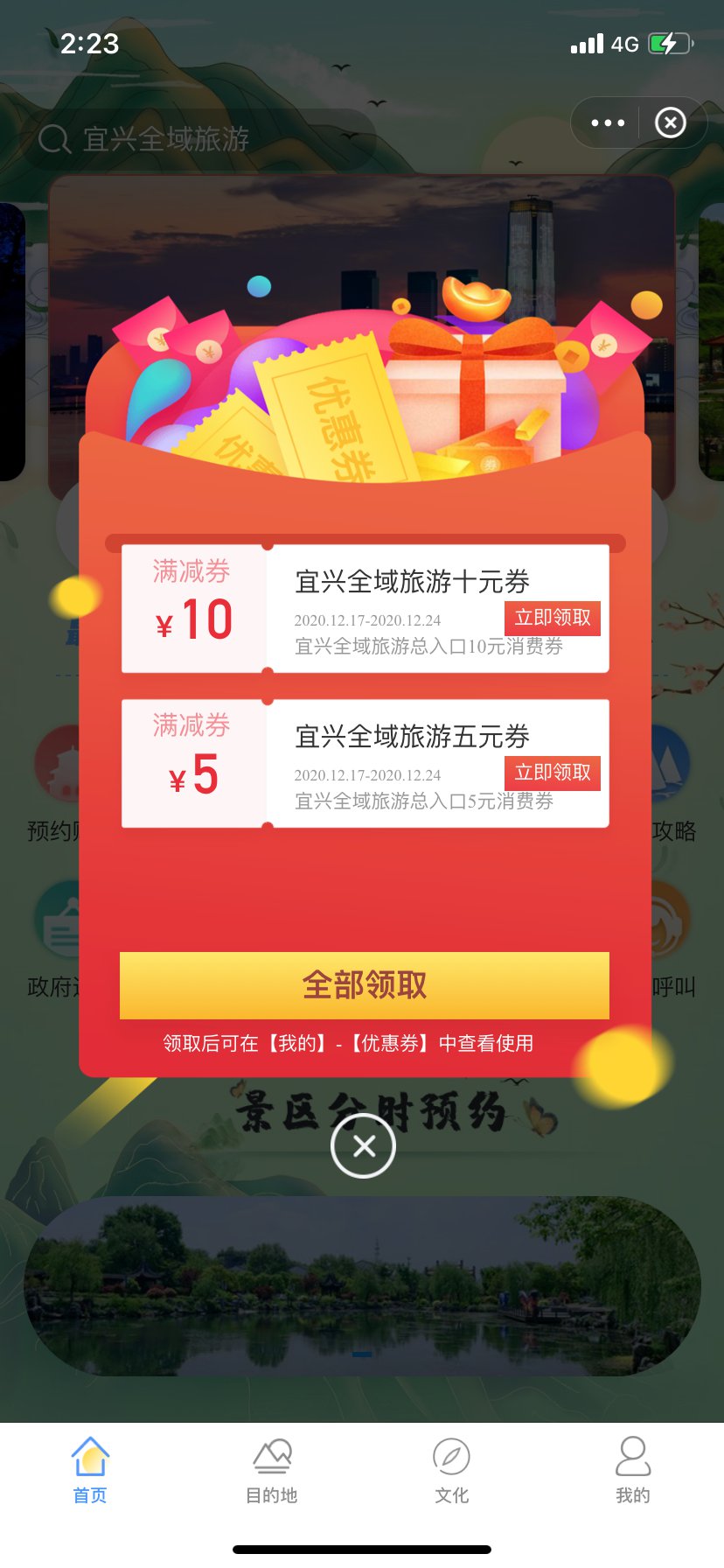Screen dimensions: 724x1568
Task: Tap 全部领取 to claim all coupons
Action: (x=364, y=985)
